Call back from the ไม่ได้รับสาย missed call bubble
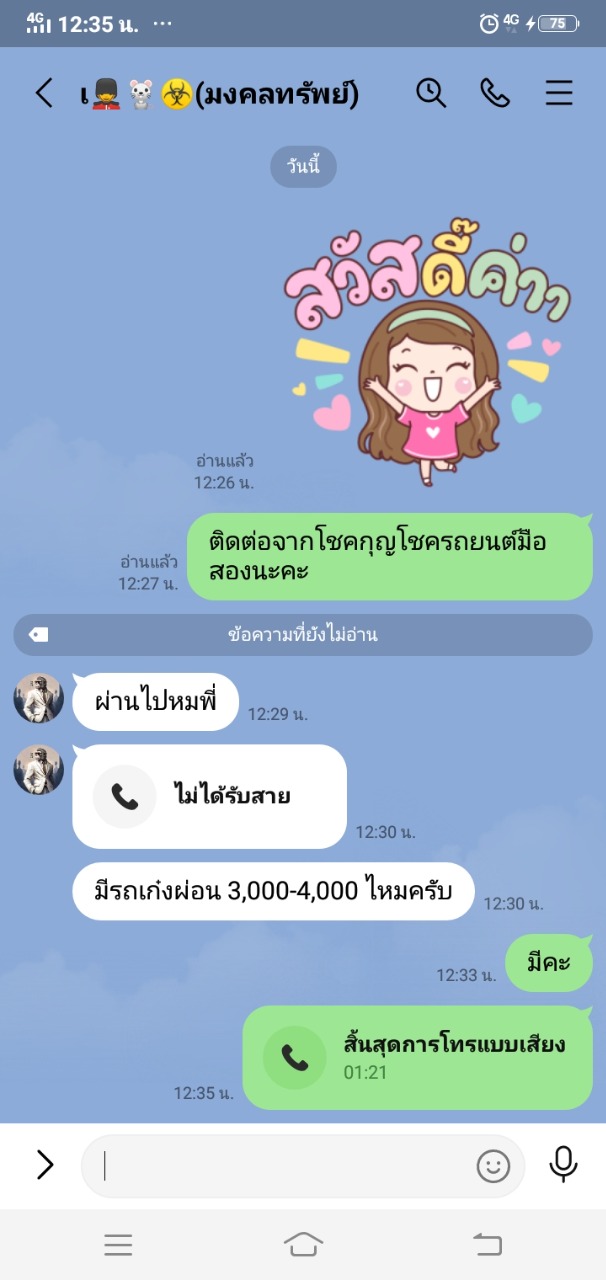 210,797
